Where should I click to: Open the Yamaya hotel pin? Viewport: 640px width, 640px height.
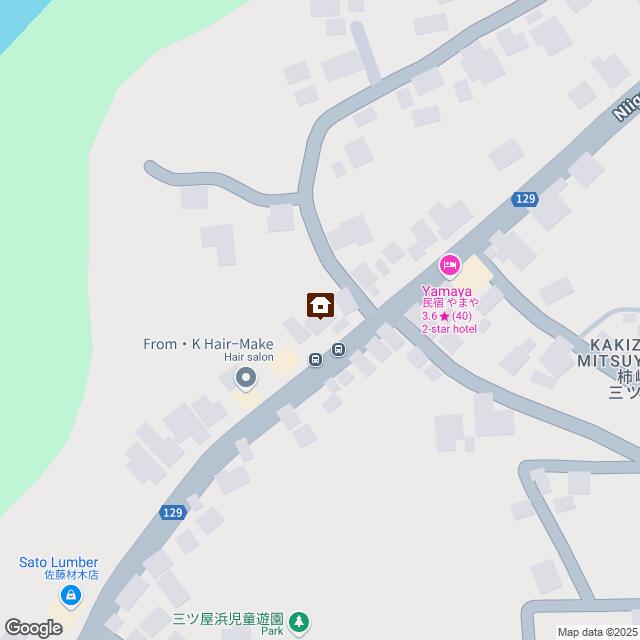tap(449, 265)
